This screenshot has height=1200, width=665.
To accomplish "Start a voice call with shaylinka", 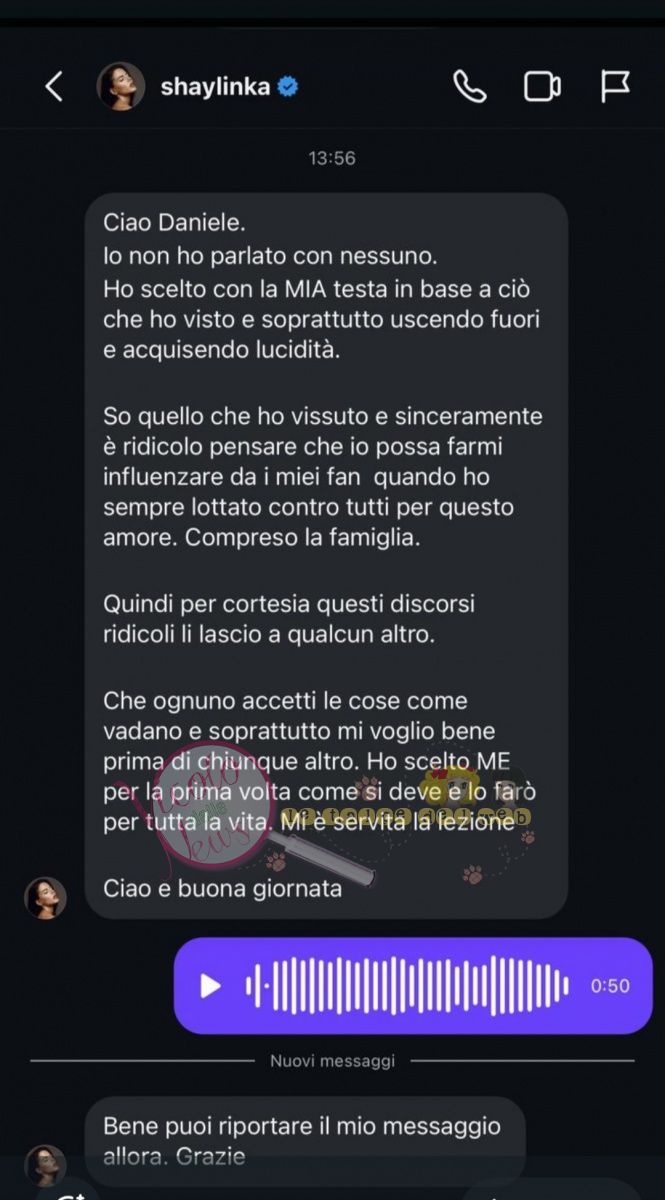I will [469, 87].
